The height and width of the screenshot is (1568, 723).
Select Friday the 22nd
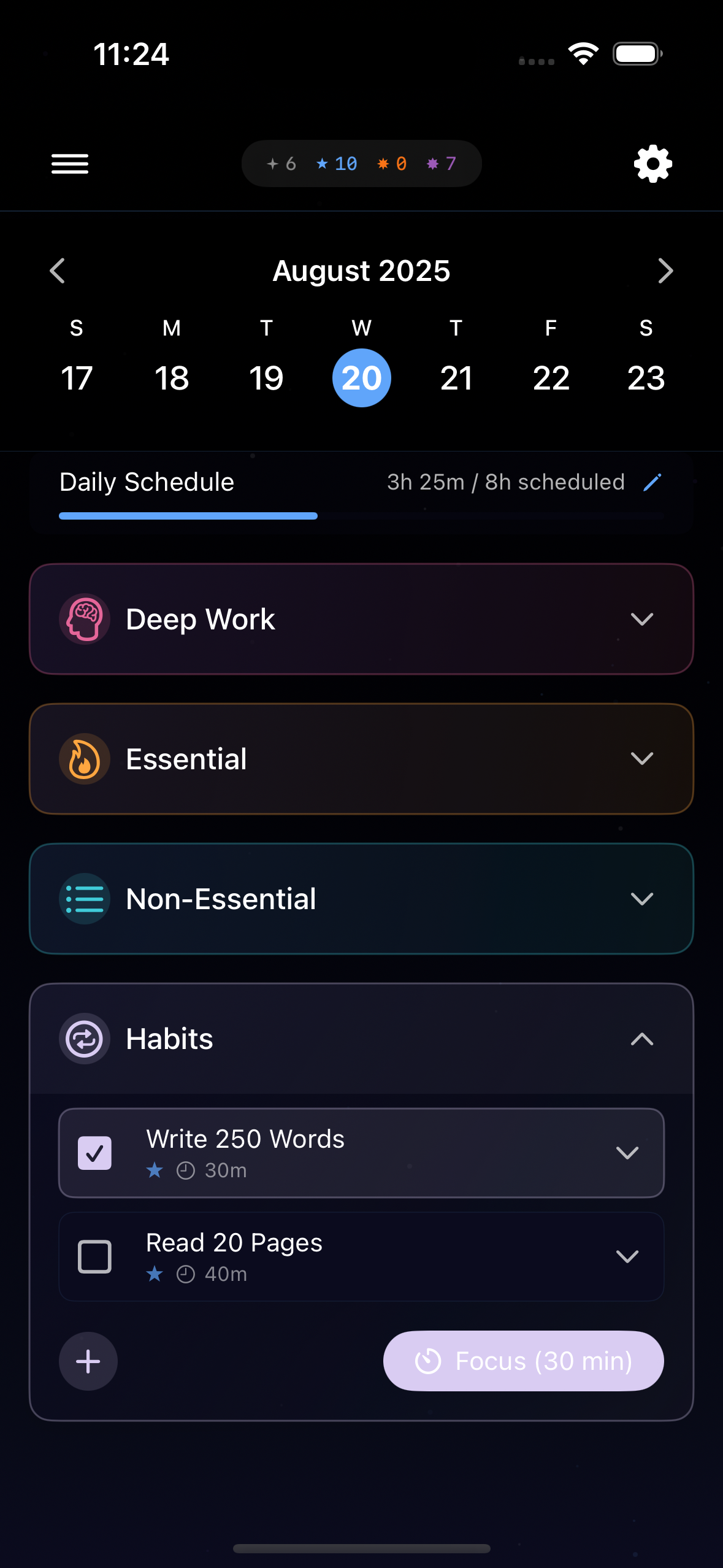(551, 377)
